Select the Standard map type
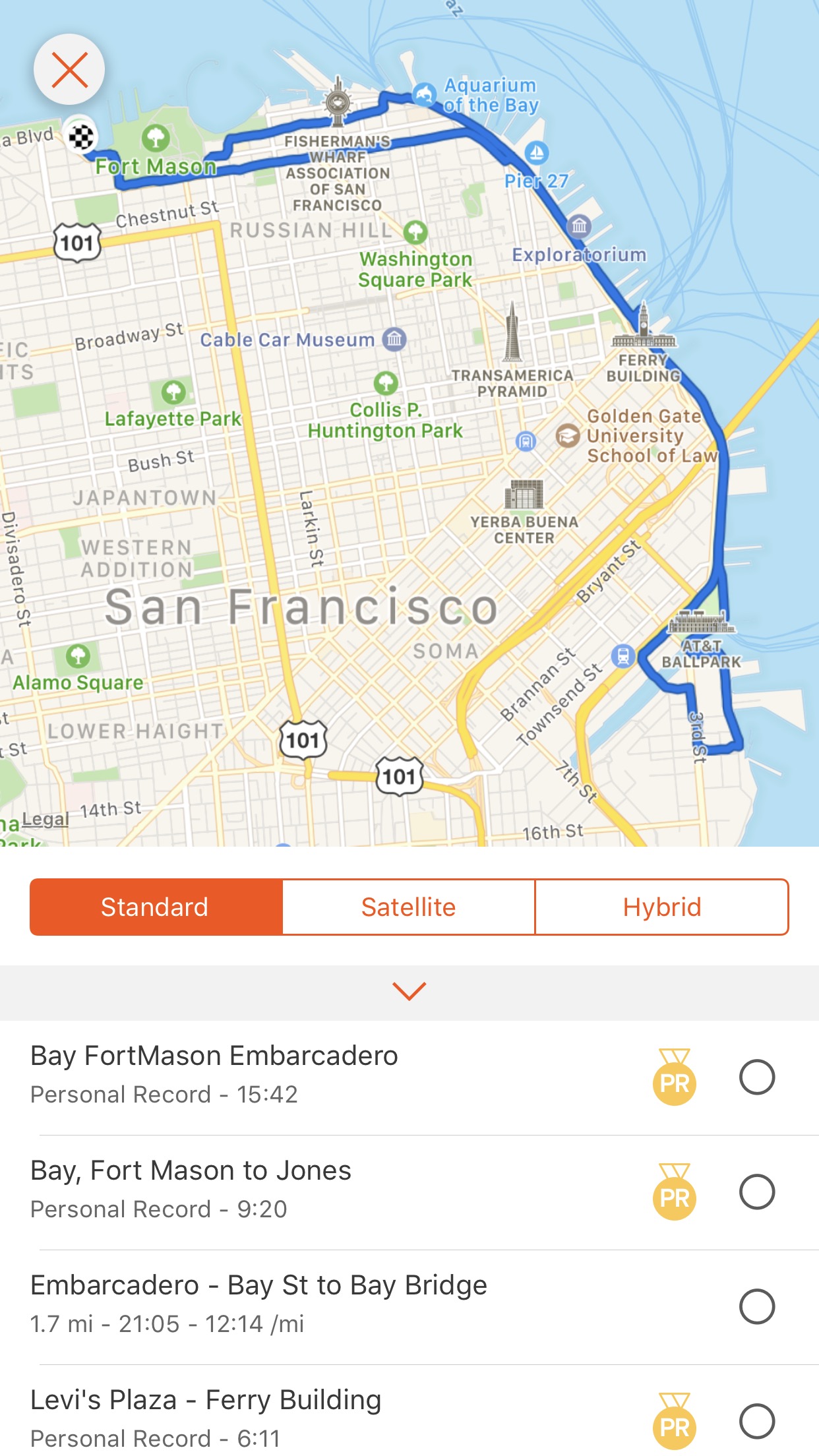819x1456 pixels. pyautogui.click(x=156, y=907)
